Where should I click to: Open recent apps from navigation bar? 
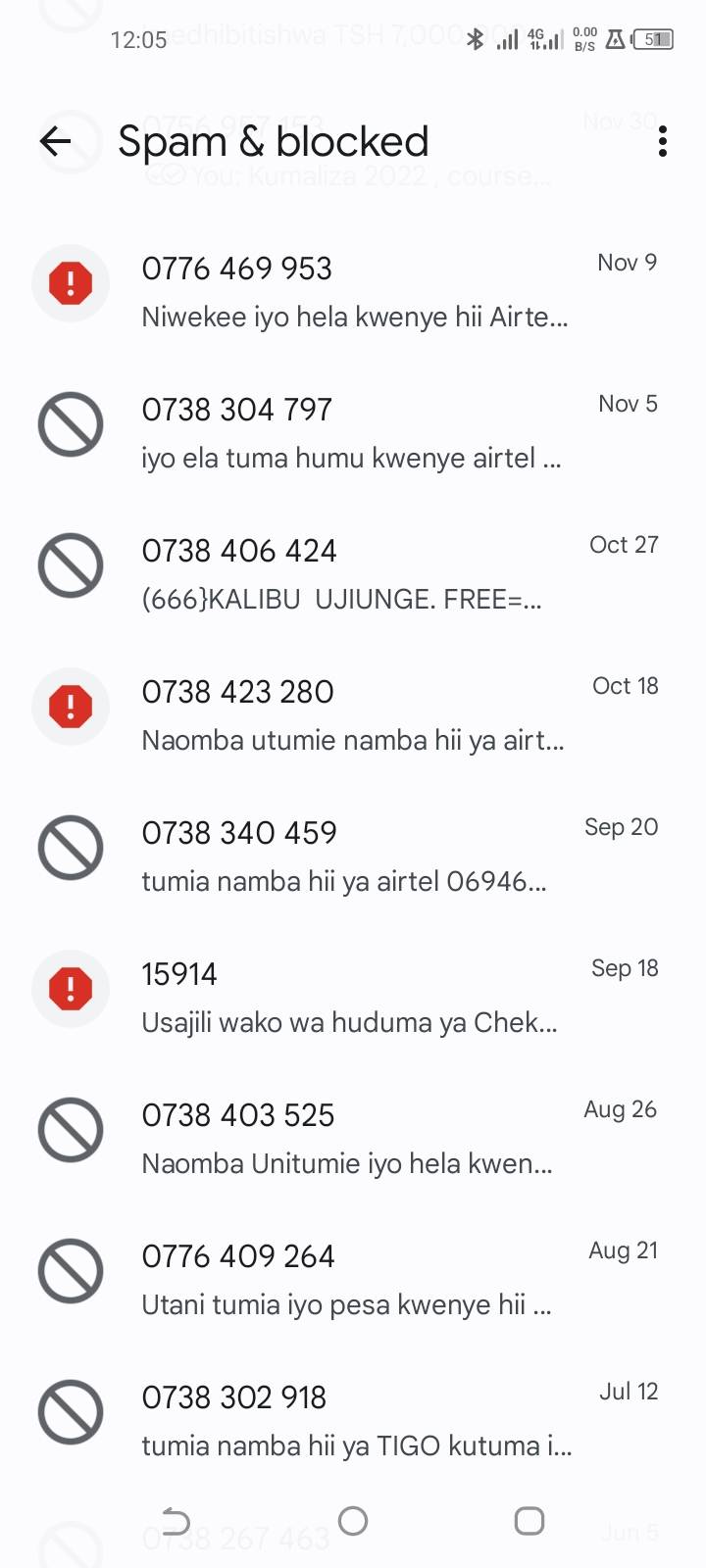click(x=529, y=1521)
